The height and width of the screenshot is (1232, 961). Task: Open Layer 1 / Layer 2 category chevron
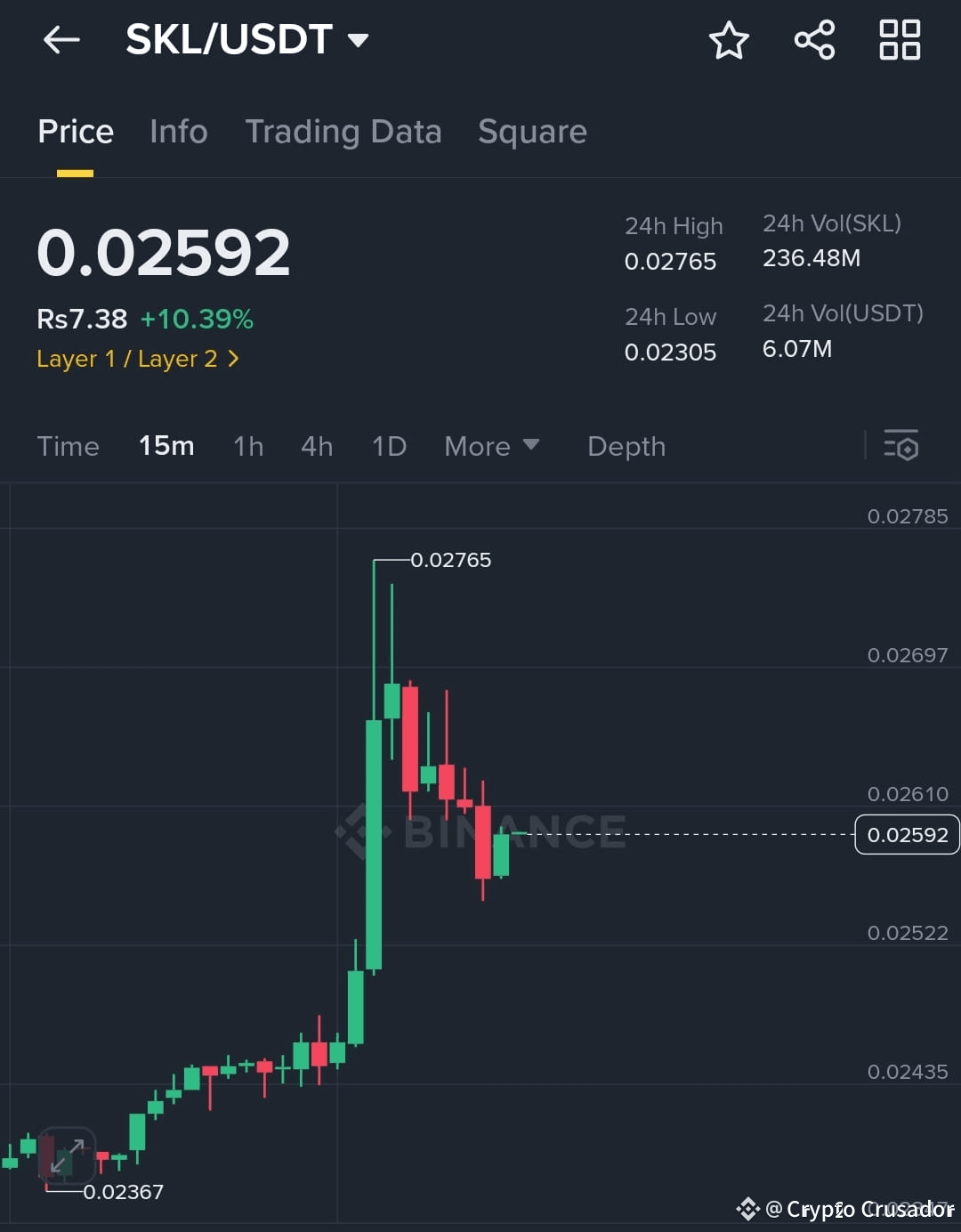coord(233,359)
